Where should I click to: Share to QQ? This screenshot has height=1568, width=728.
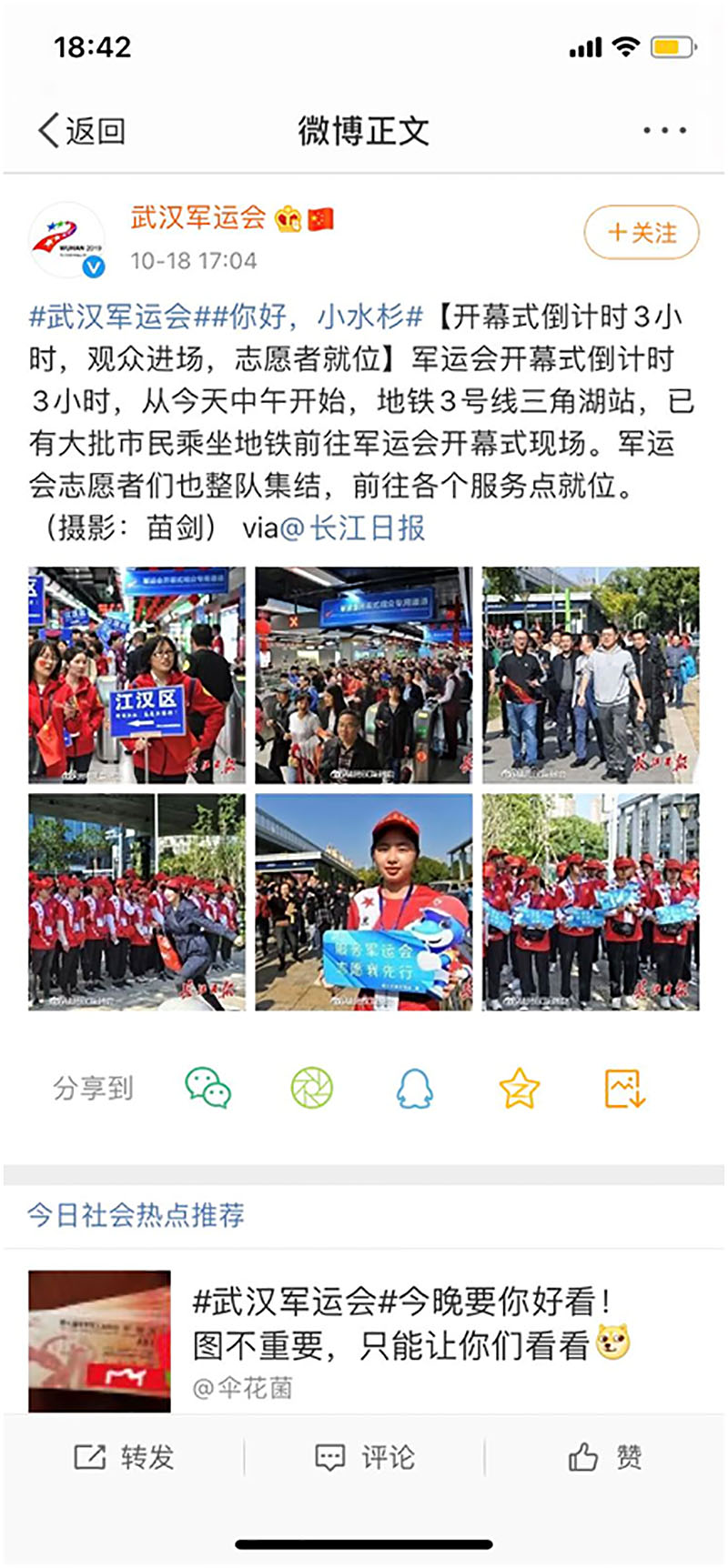[x=415, y=1088]
